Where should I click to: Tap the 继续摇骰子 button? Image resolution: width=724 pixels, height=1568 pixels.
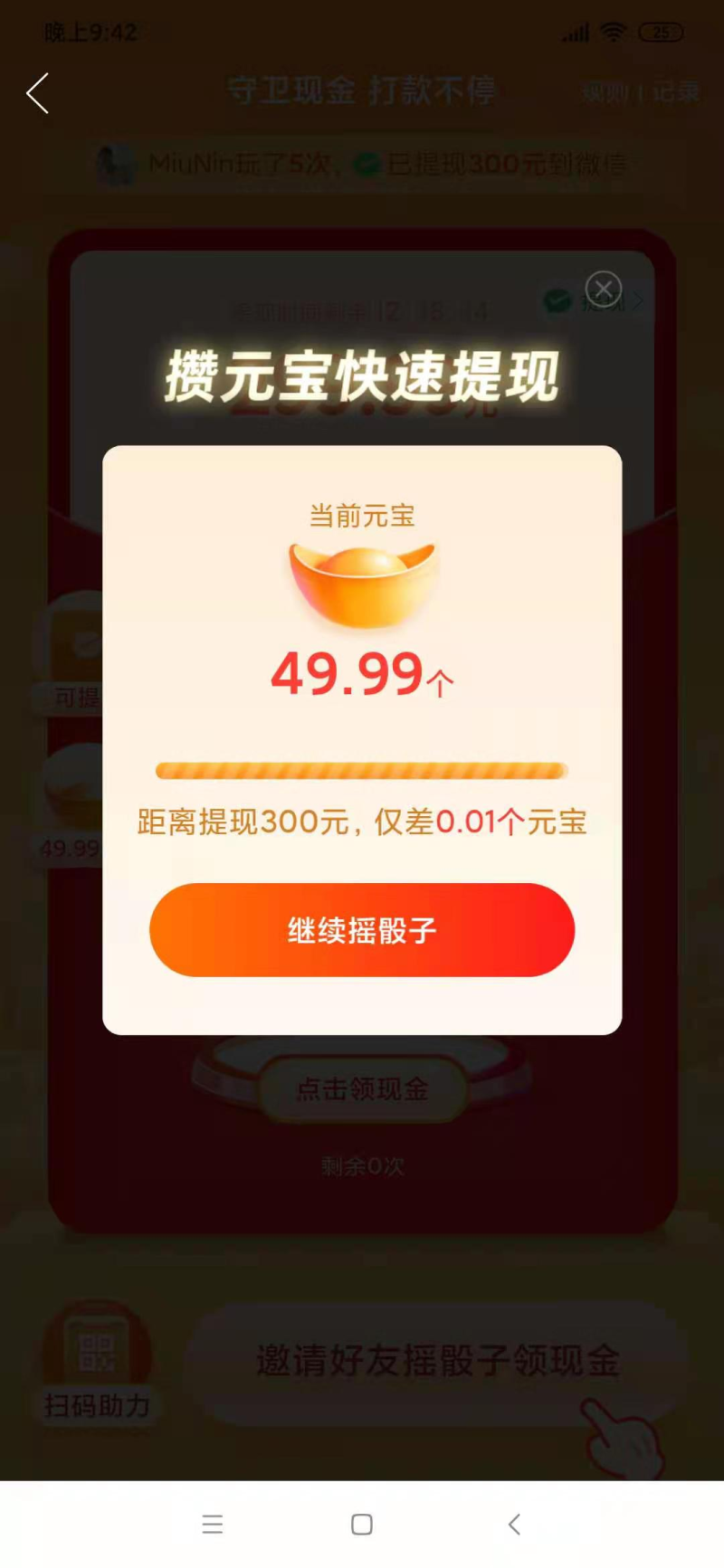click(x=361, y=930)
